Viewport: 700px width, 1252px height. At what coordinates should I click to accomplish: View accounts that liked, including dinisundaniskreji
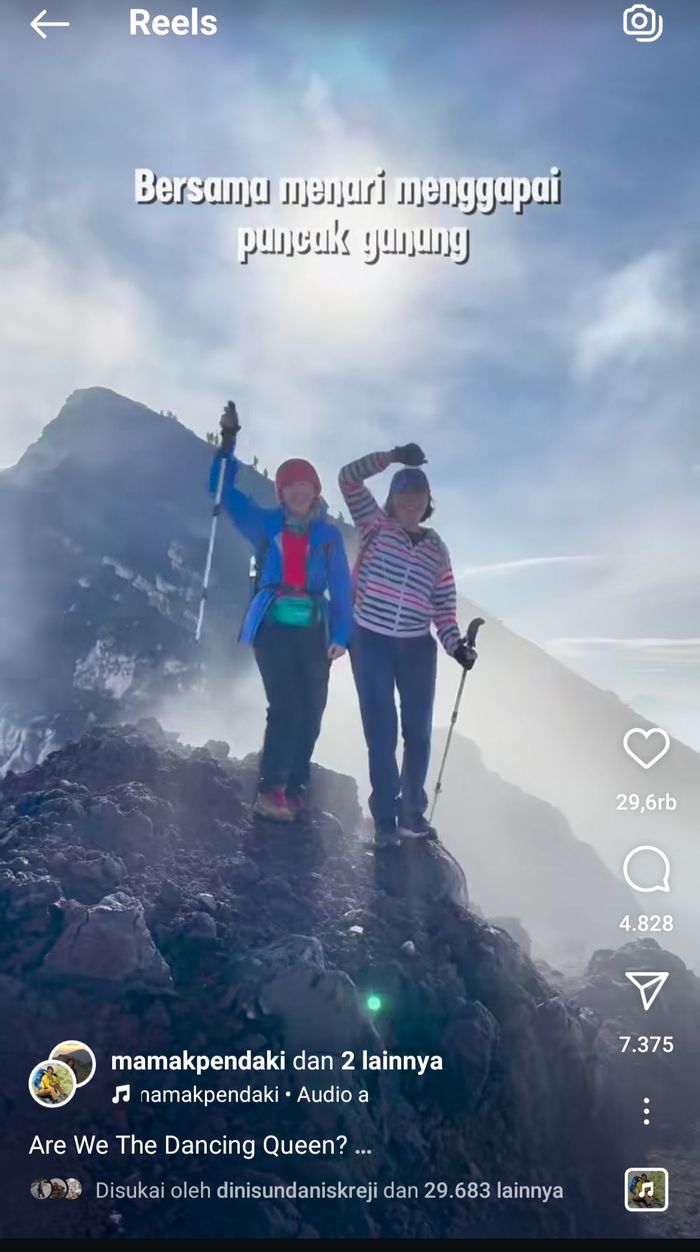tap(329, 1191)
